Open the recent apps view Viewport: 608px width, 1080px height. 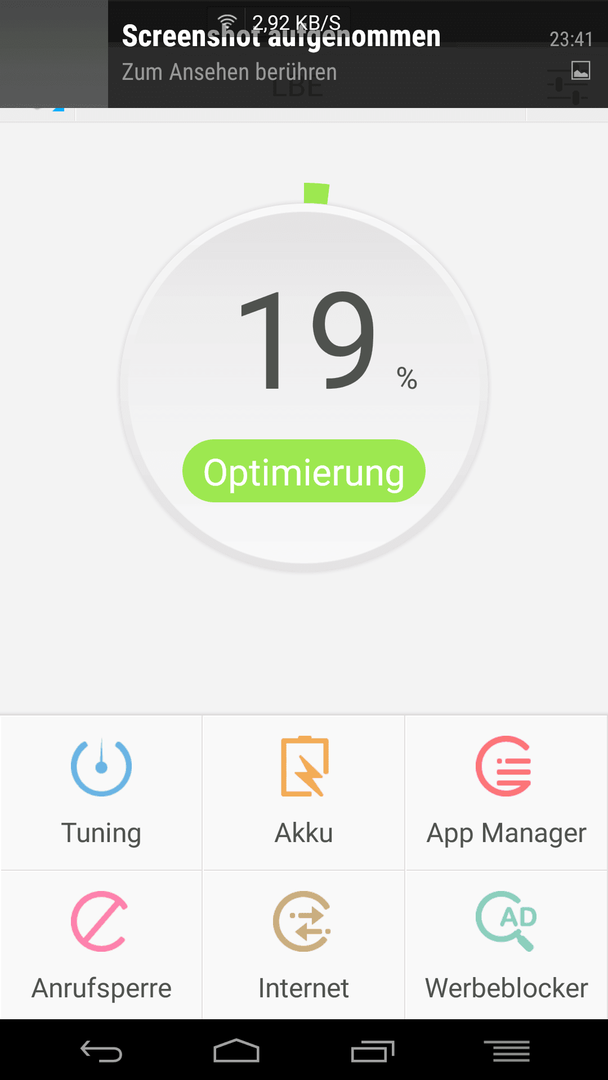(372, 1051)
